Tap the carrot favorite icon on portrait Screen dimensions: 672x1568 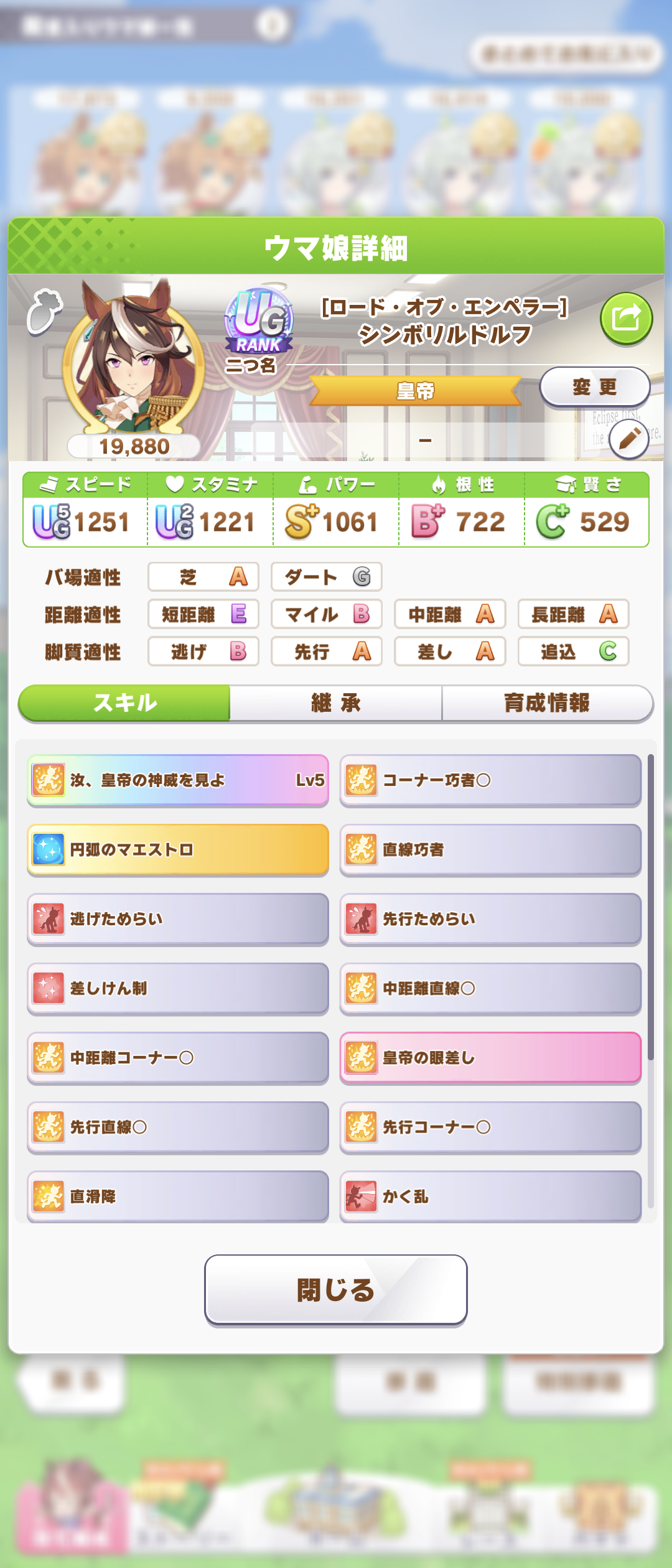pyautogui.click(x=44, y=310)
